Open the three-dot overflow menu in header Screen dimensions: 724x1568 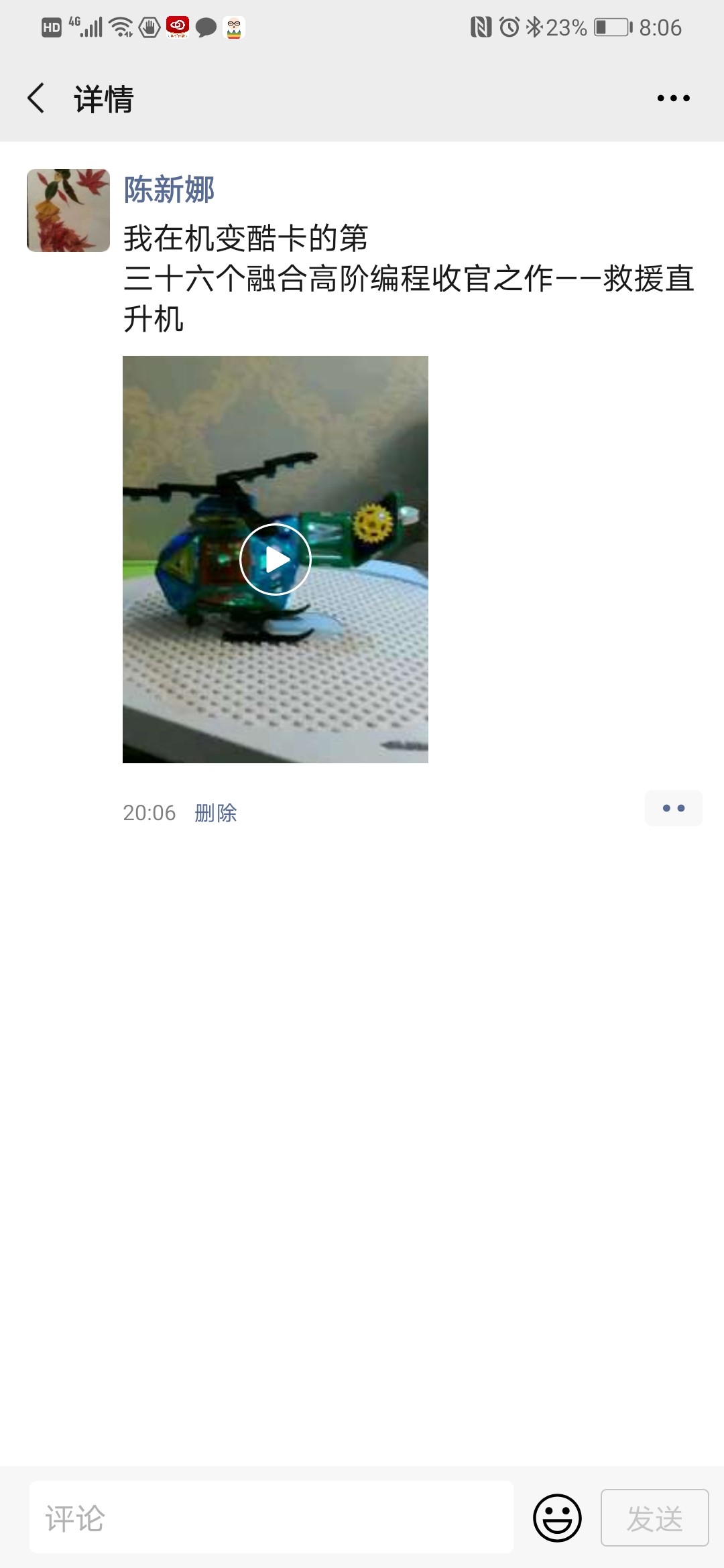click(673, 99)
